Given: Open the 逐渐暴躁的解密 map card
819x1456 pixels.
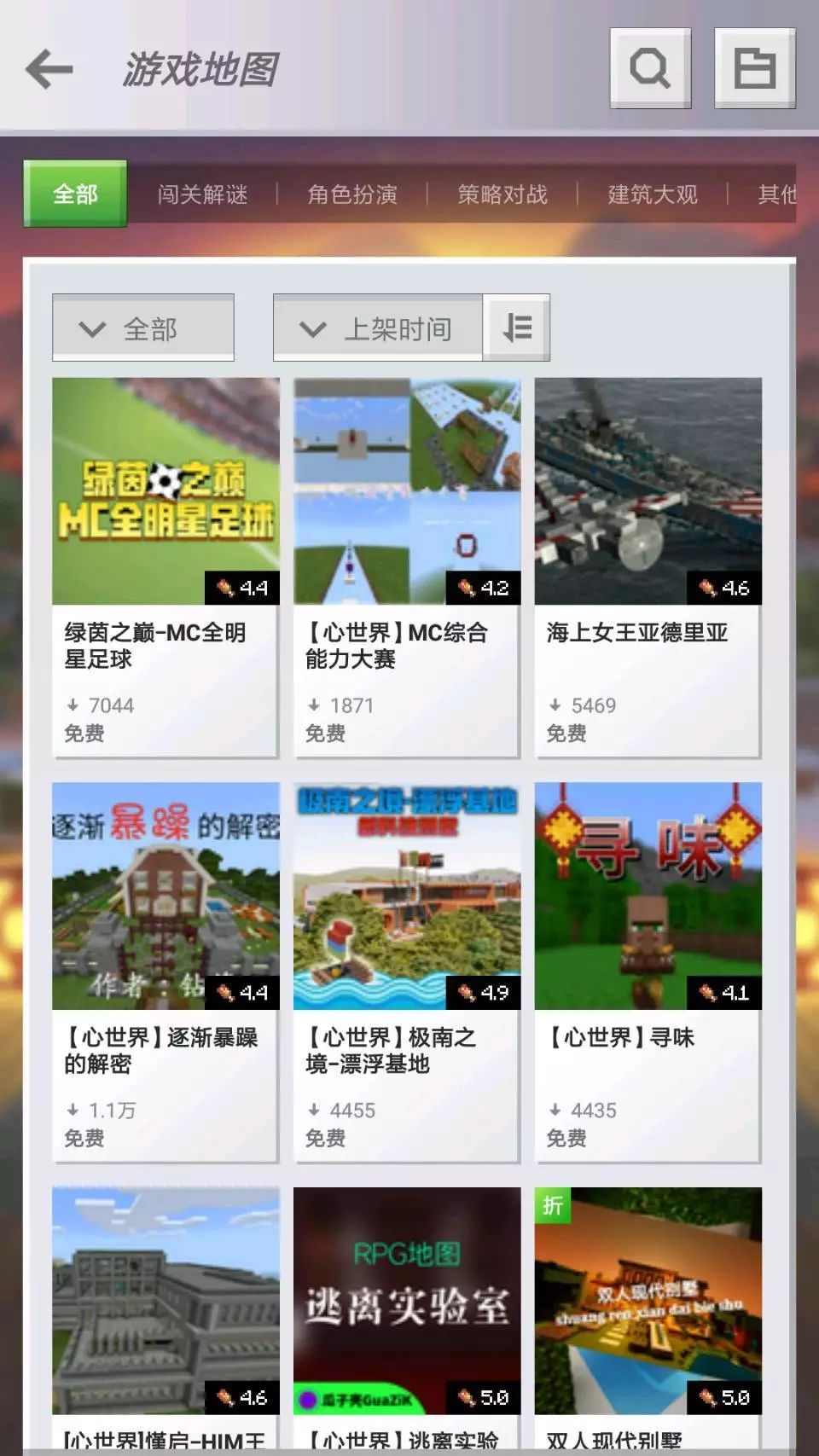Looking at the screenshot, I should pos(166,972).
